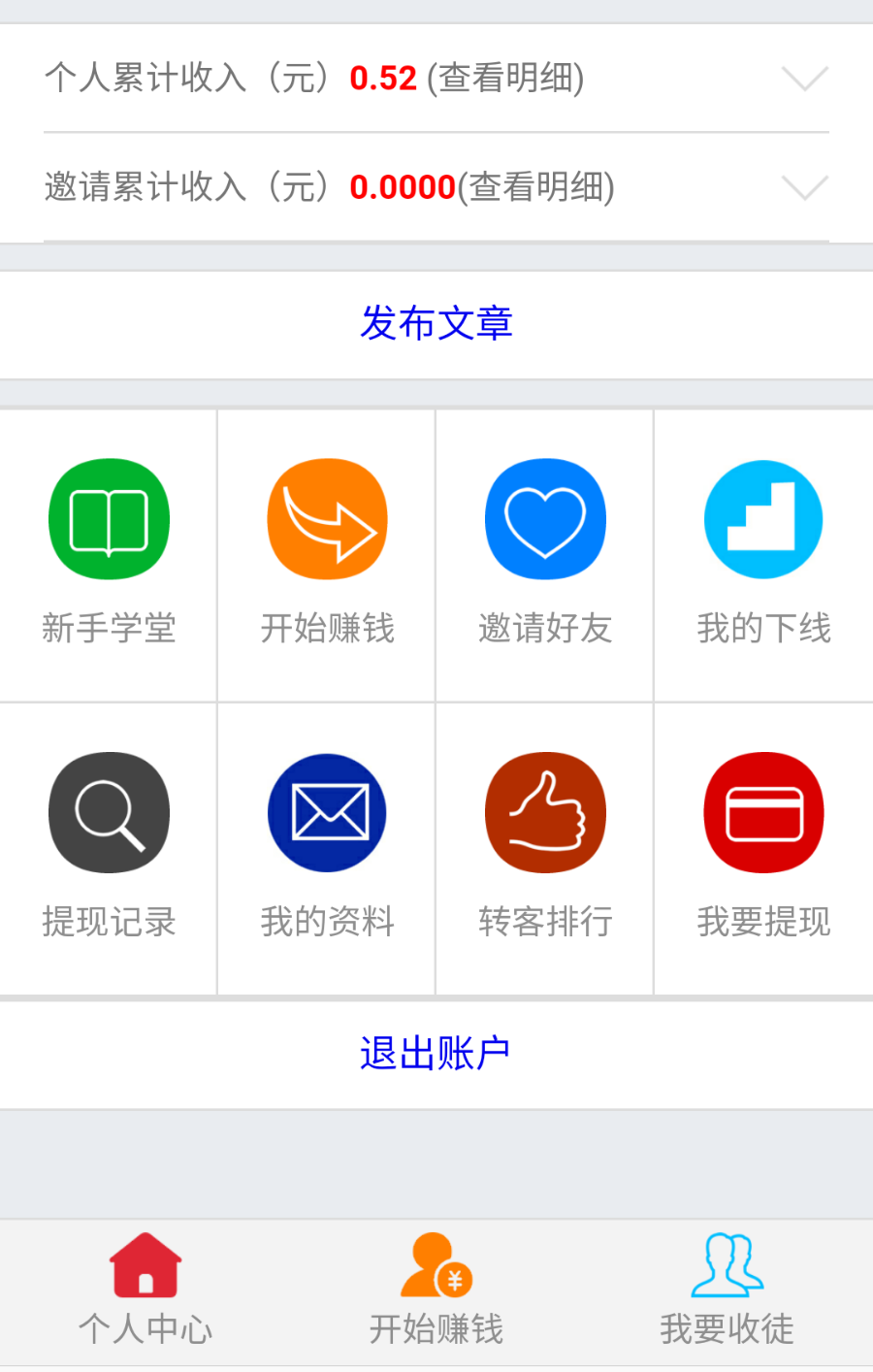Viewport: 873px width, 1372px height.
Task: Switch to the 我要收徒 tab
Action: 727,1290
